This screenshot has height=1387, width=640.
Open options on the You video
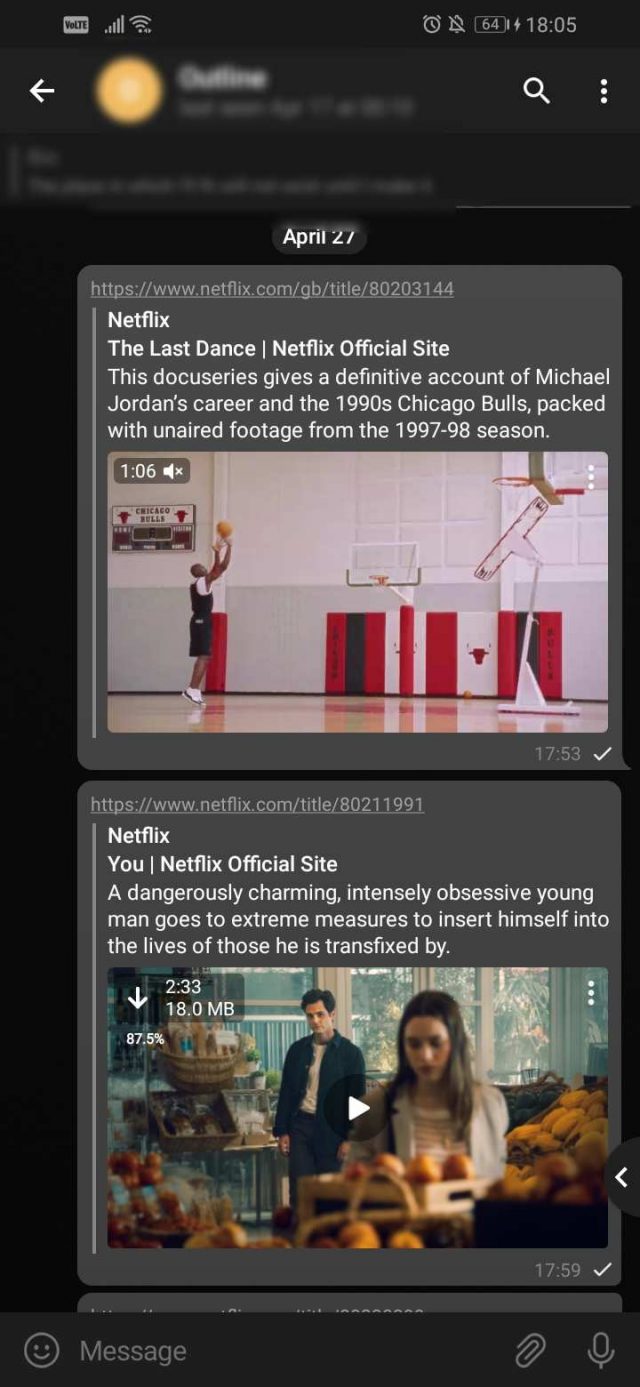(591, 992)
